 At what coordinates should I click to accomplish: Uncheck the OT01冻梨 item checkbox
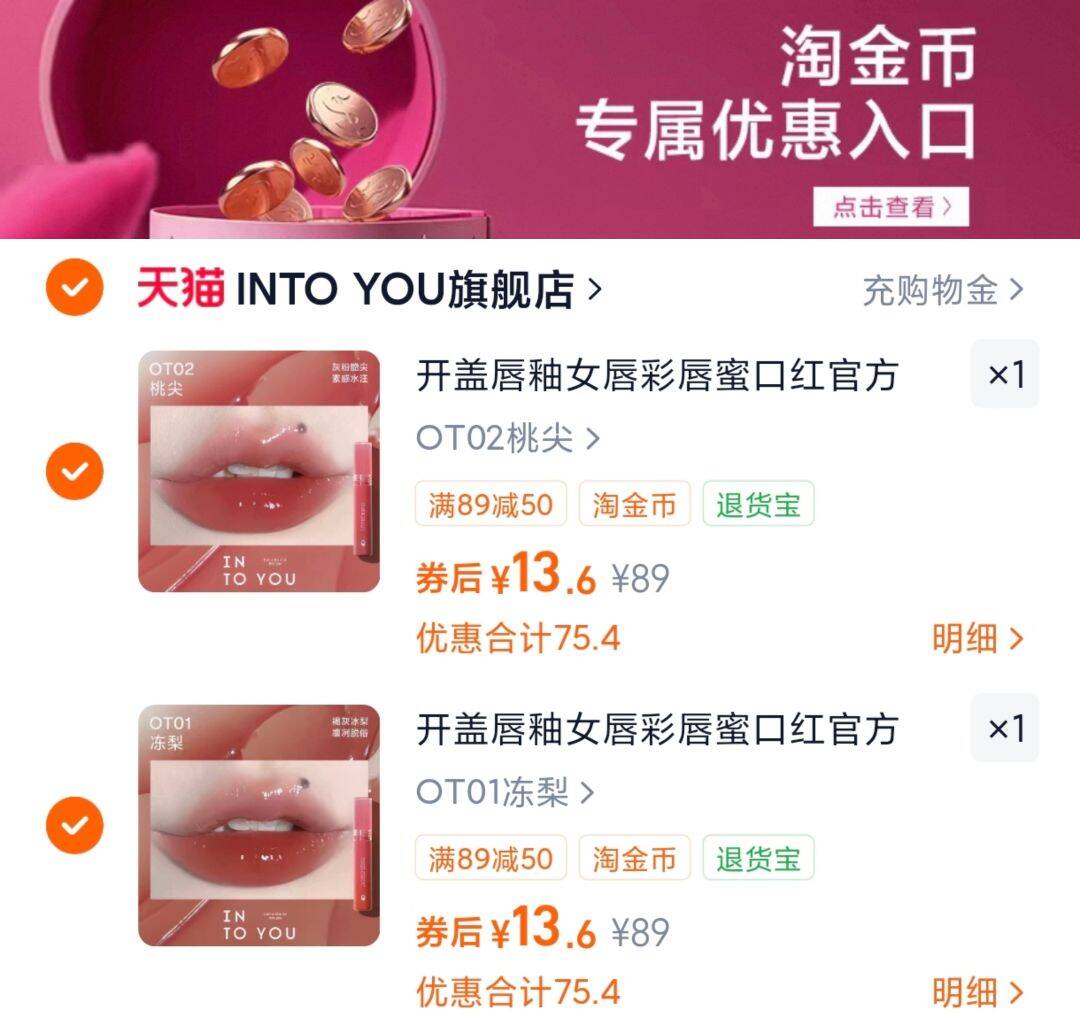point(74,825)
